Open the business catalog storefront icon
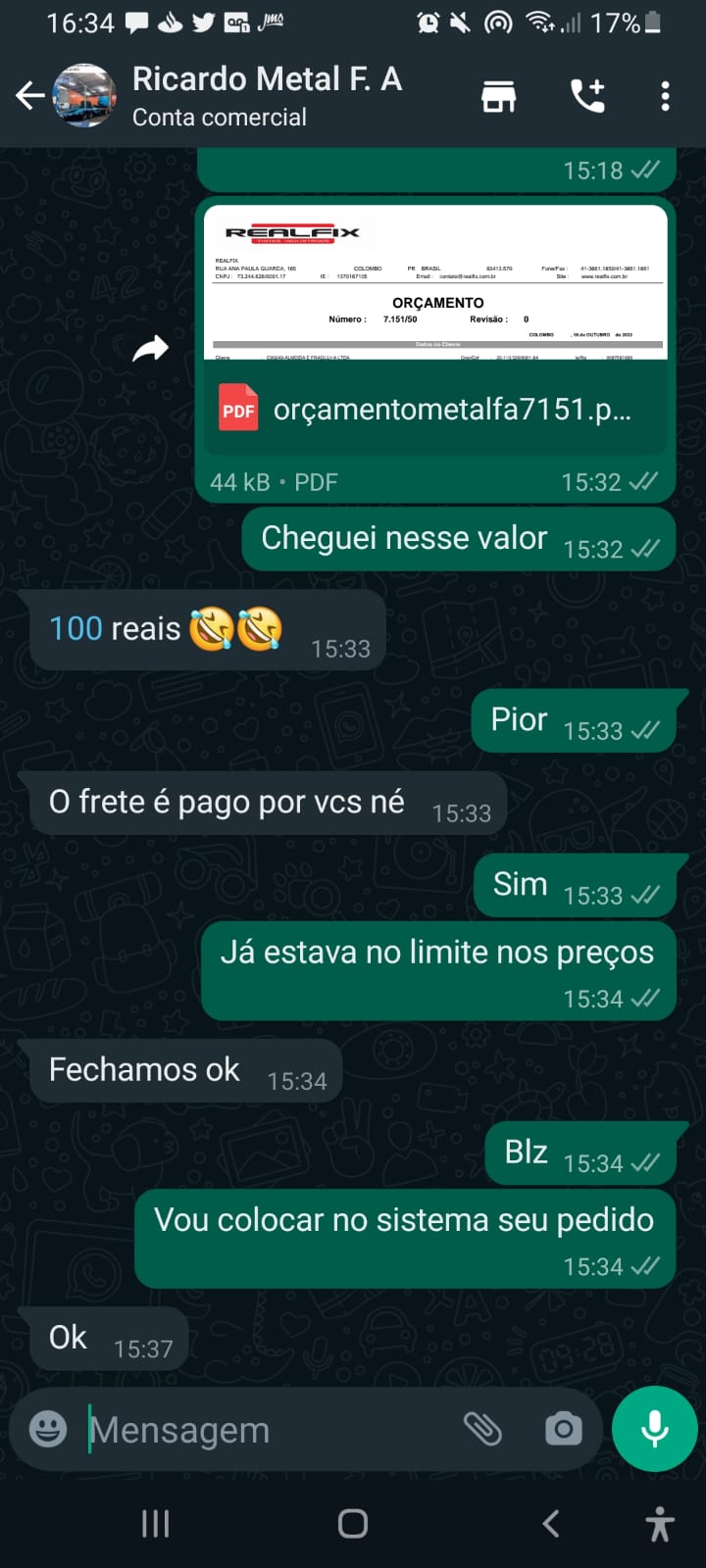 pyautogui.click(x=498, y=96)
